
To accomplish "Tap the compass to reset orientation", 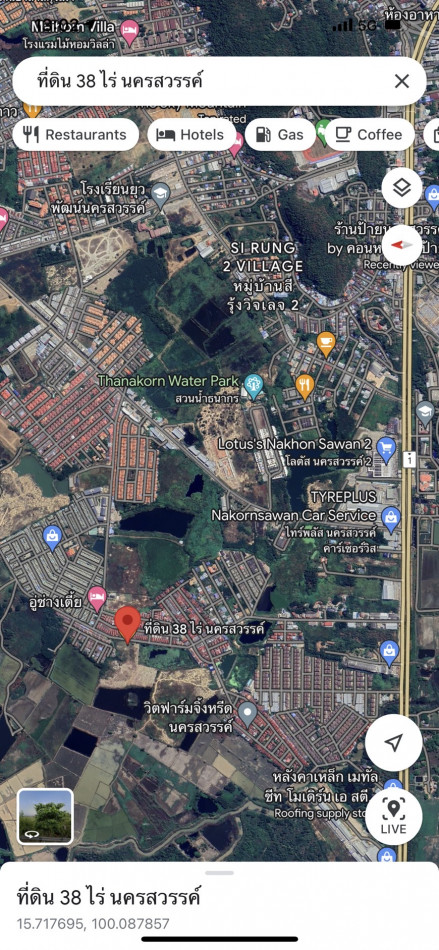I will pos(402,245).
